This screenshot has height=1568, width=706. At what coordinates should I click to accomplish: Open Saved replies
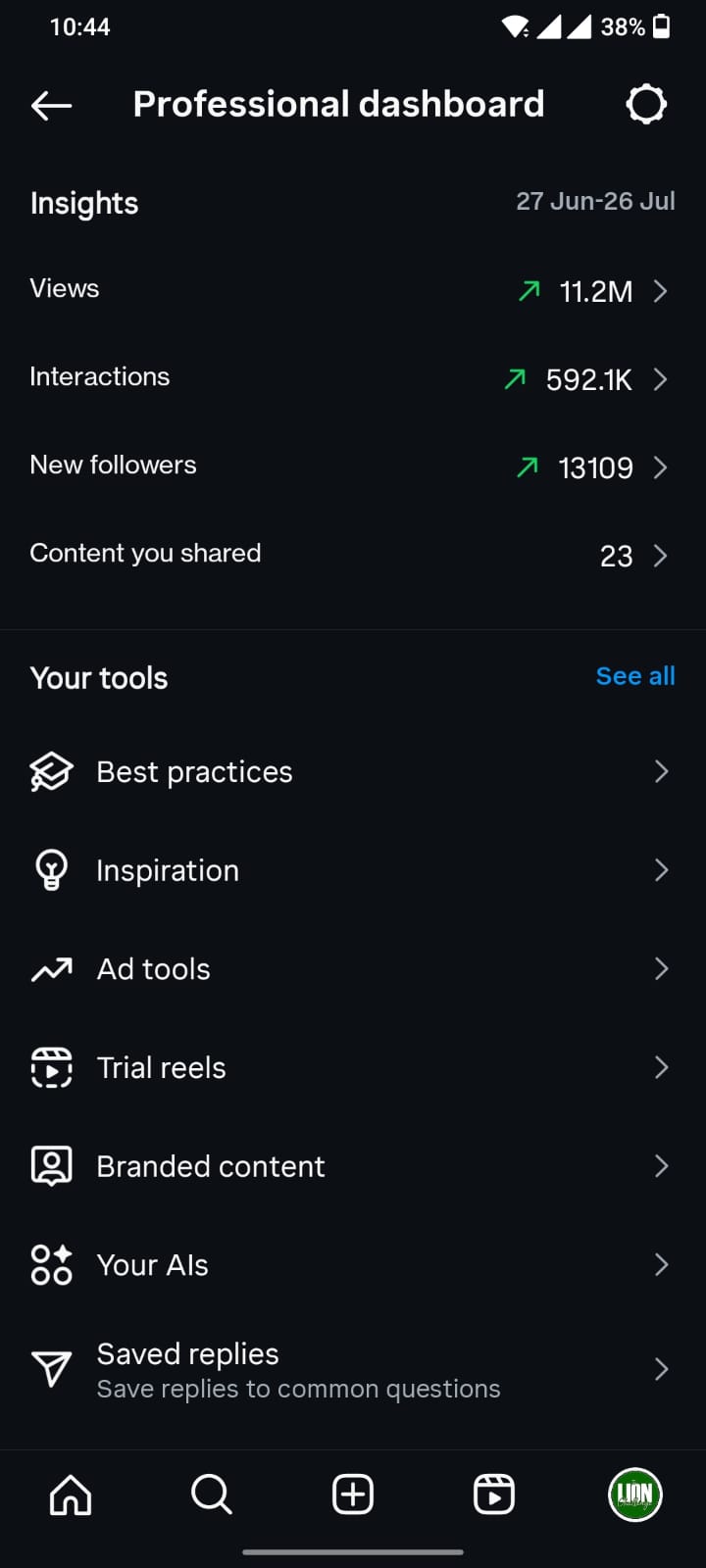click(x=353, y=1369)
